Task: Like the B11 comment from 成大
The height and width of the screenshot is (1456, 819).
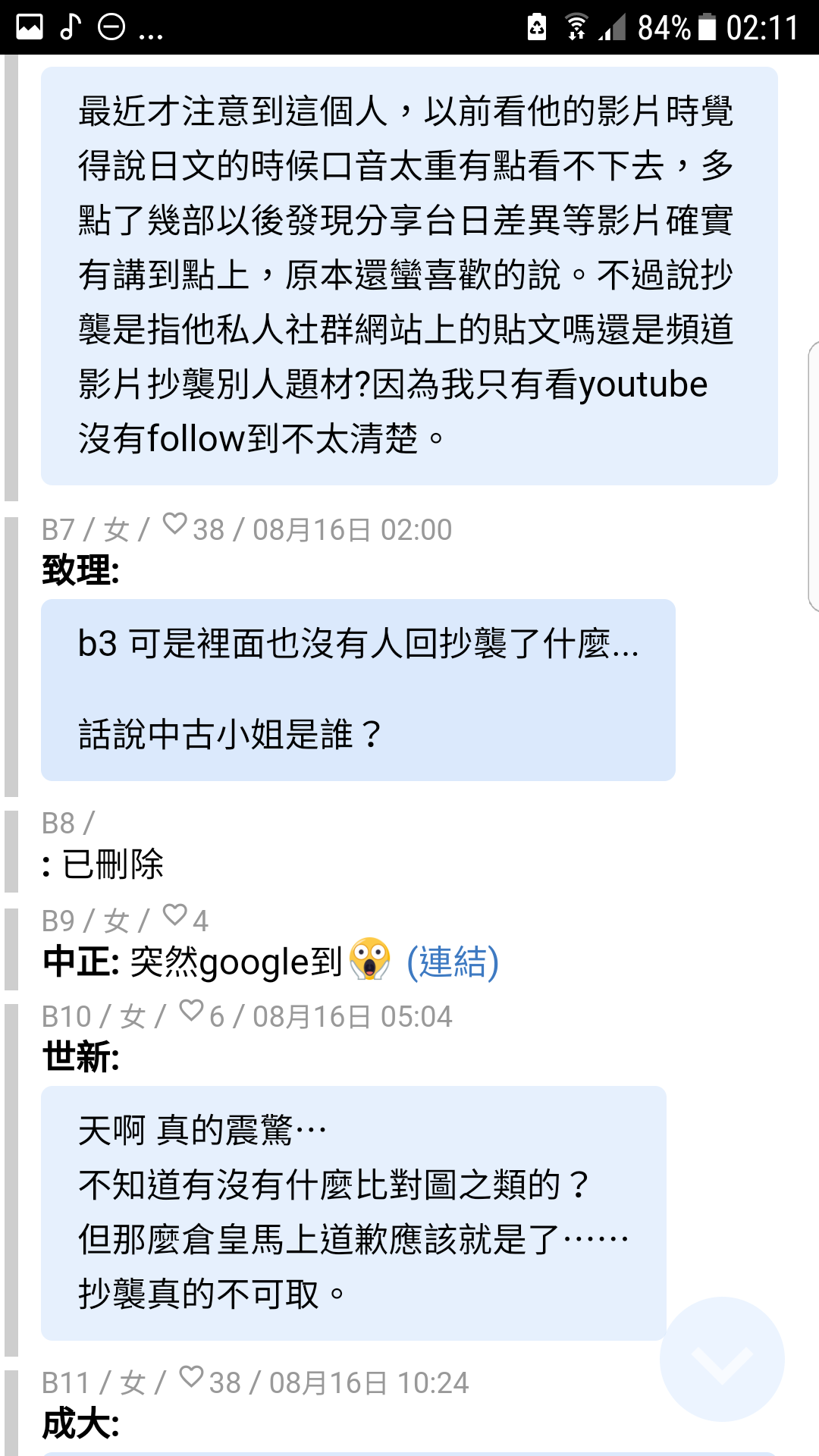Action: pos(191,1377)
